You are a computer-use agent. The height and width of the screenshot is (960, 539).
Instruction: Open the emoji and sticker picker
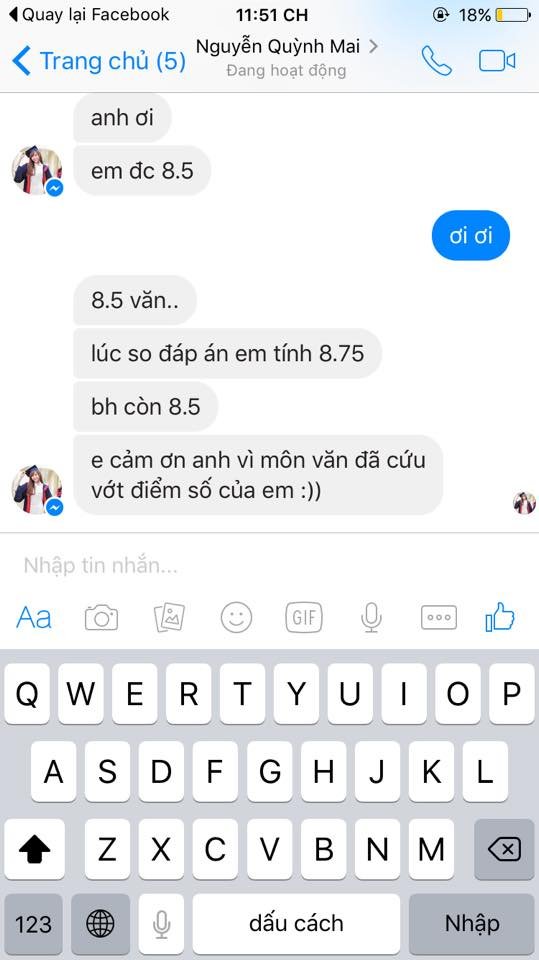pos(236,617)
